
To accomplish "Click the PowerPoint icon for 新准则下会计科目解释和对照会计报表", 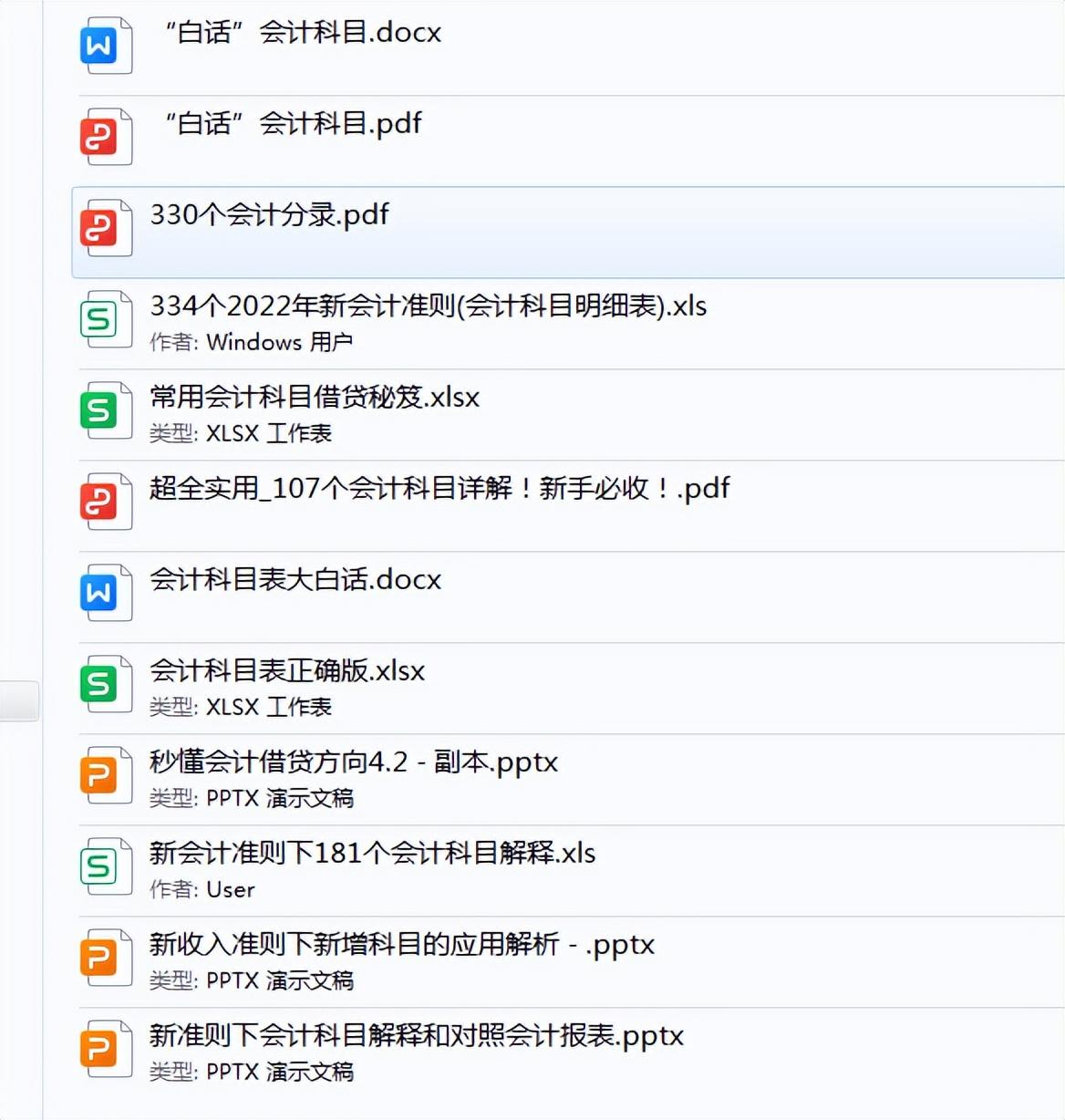I will tap(105, 1049).
